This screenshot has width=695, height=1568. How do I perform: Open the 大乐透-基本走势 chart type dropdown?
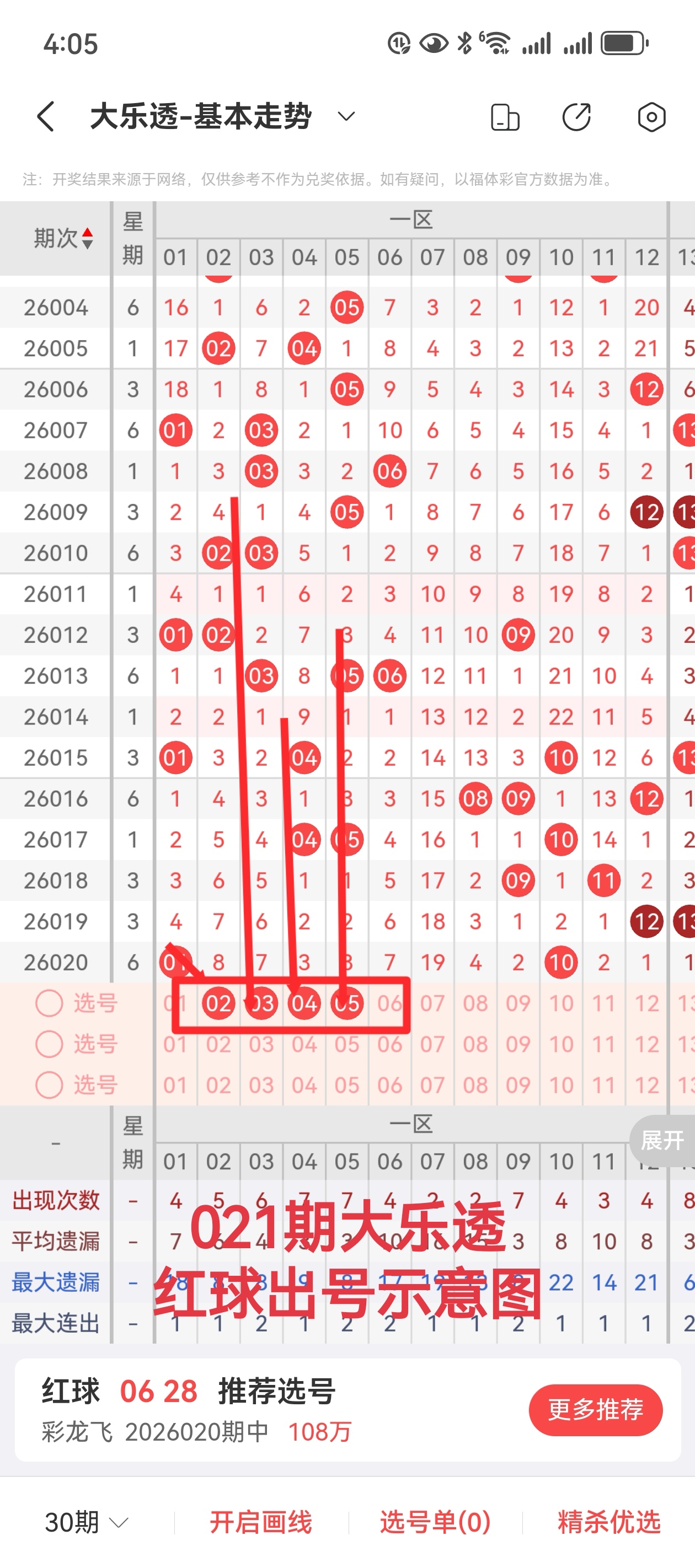point(346,116)
